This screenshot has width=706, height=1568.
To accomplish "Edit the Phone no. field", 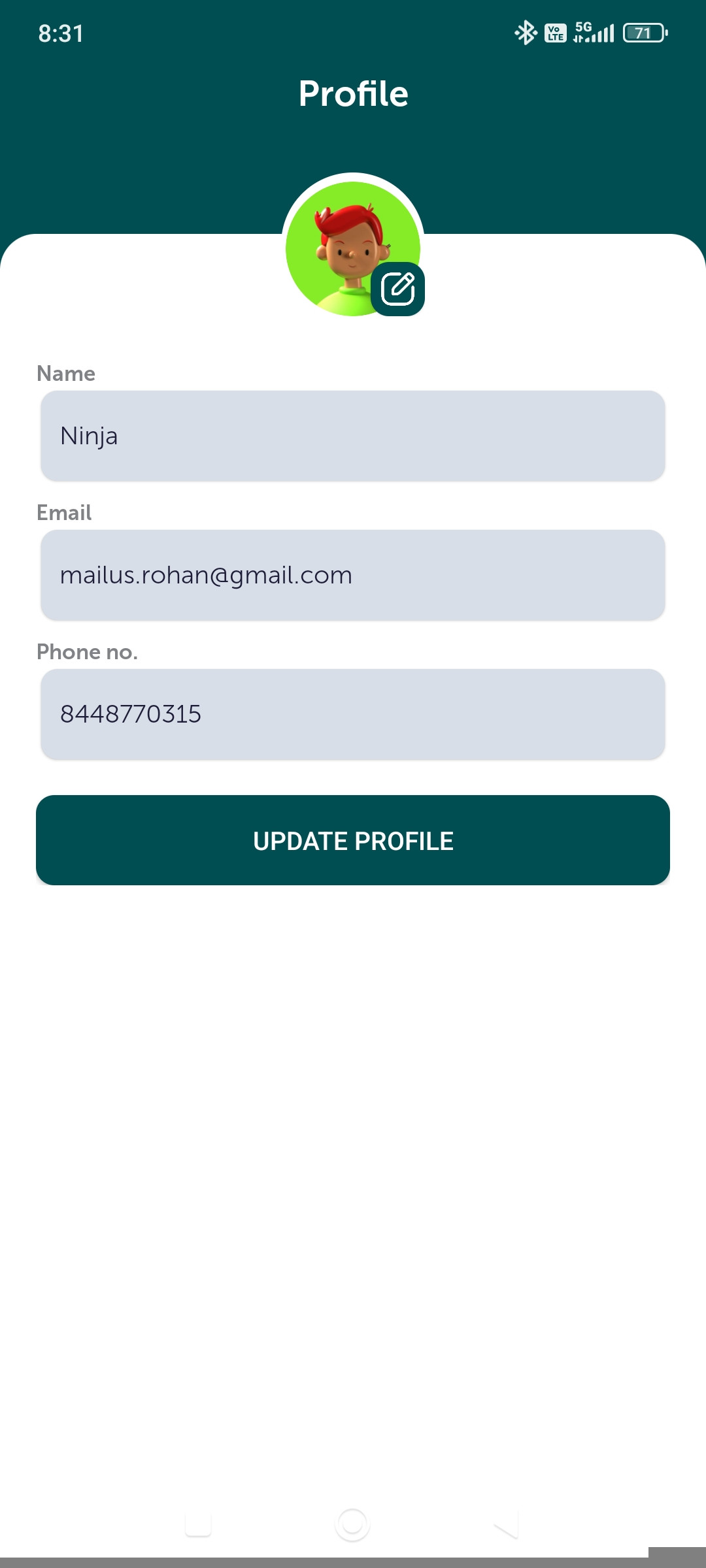I will [353, 714].
